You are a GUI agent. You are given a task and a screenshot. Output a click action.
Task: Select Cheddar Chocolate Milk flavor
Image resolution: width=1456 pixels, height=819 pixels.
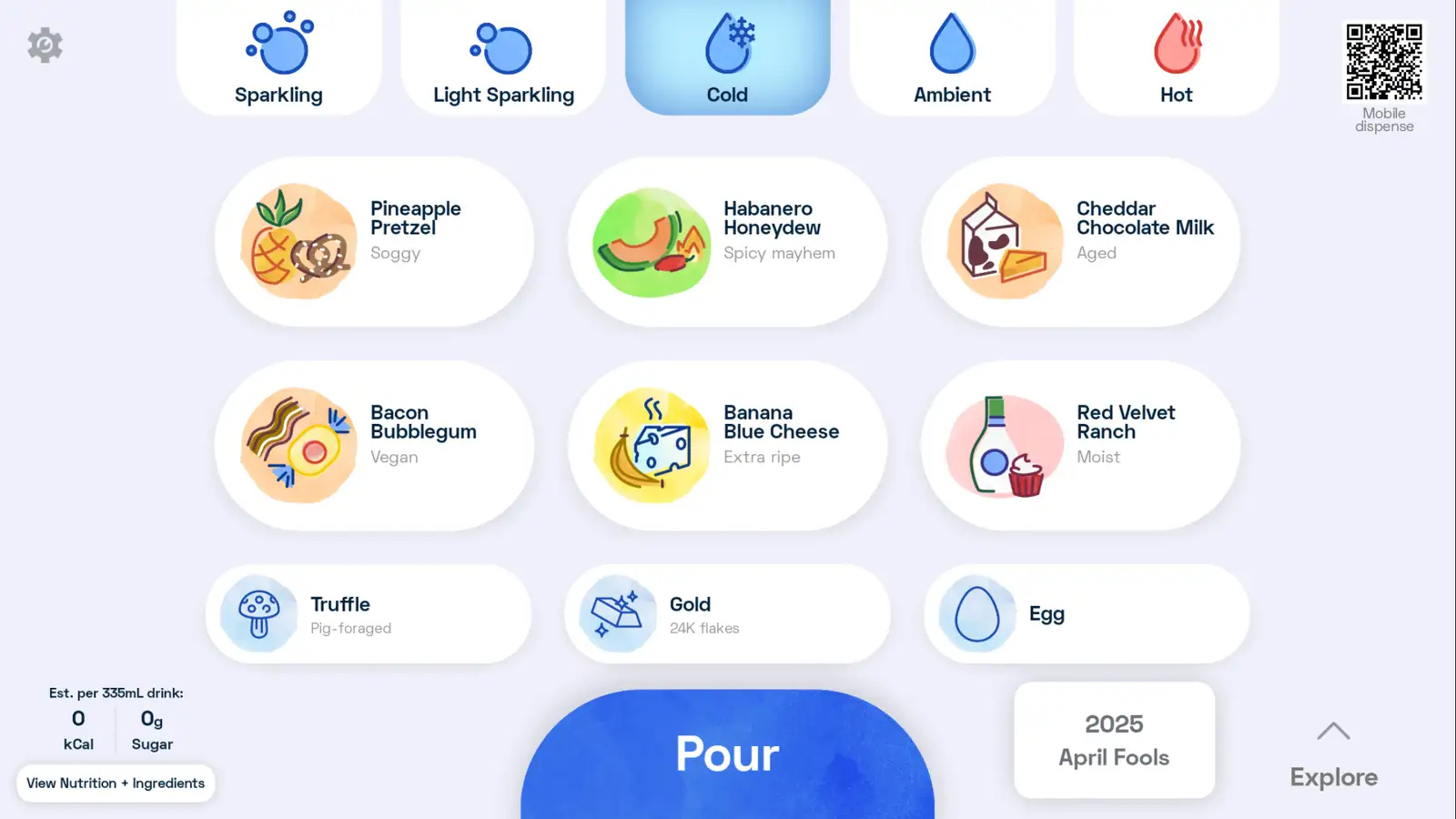1080,242
